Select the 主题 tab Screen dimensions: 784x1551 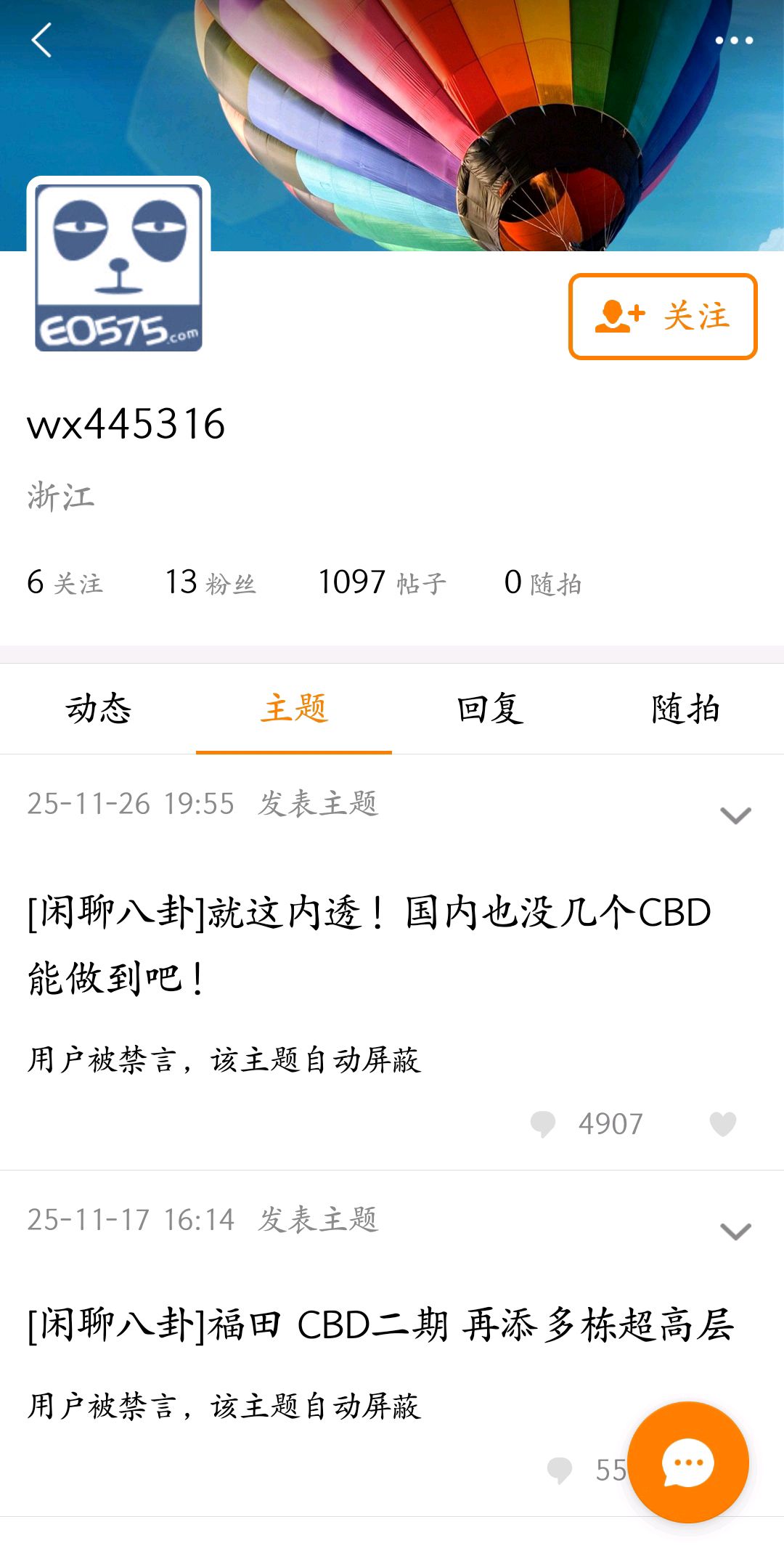(x=294, y=709)
